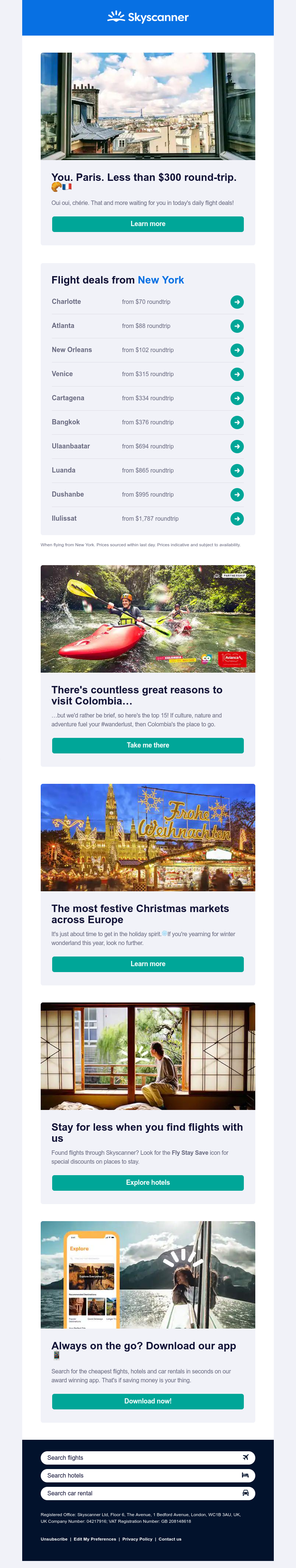
Task: Open Search flights in the footer
Action: pos(148,1457)
